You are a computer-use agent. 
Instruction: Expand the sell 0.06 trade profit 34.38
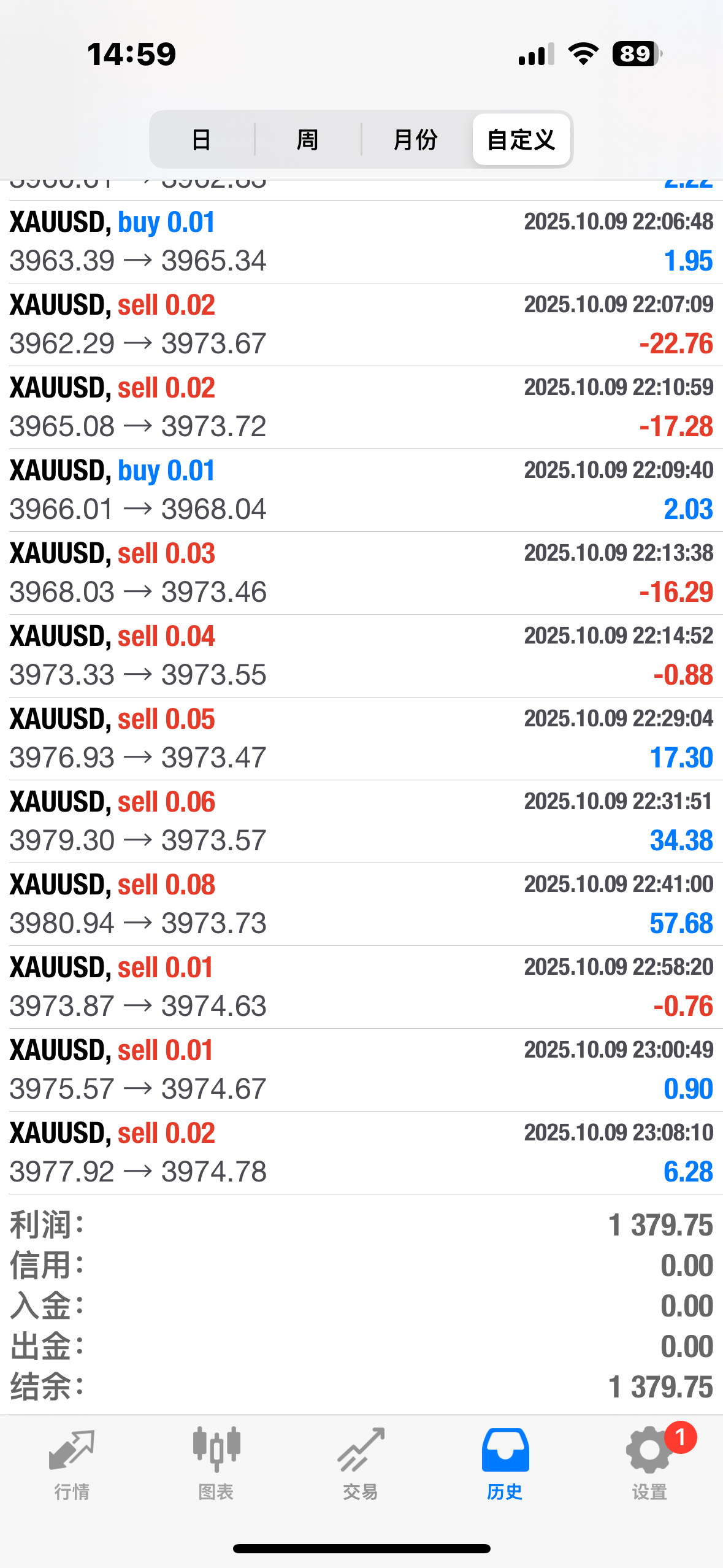click(x=361, y=821)
